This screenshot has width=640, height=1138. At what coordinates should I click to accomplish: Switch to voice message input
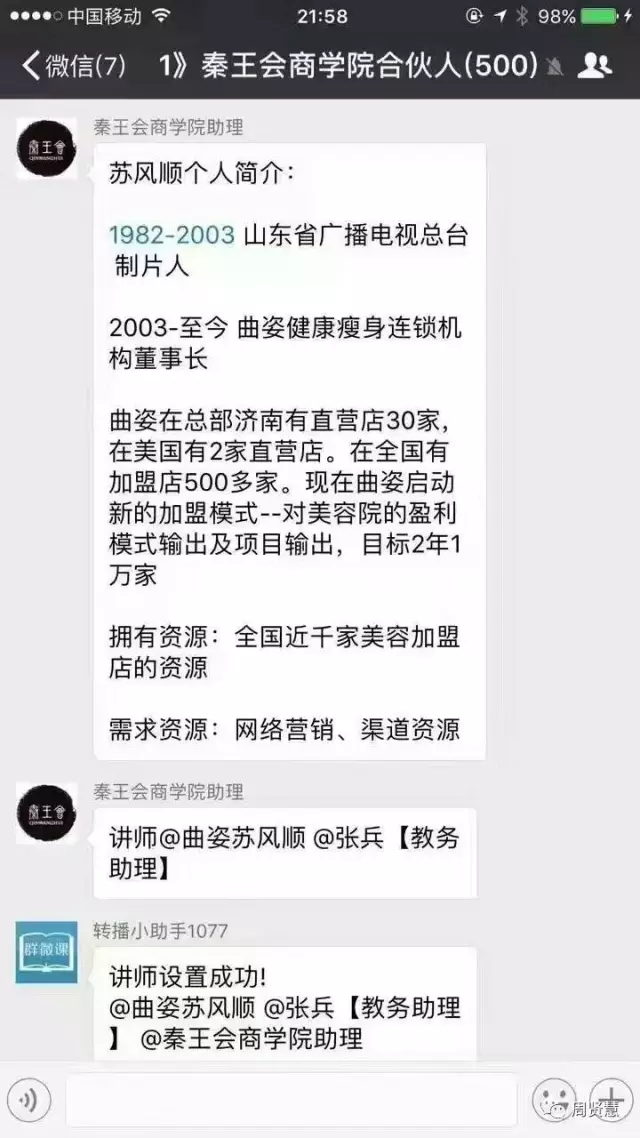[x=29, y=1101]
